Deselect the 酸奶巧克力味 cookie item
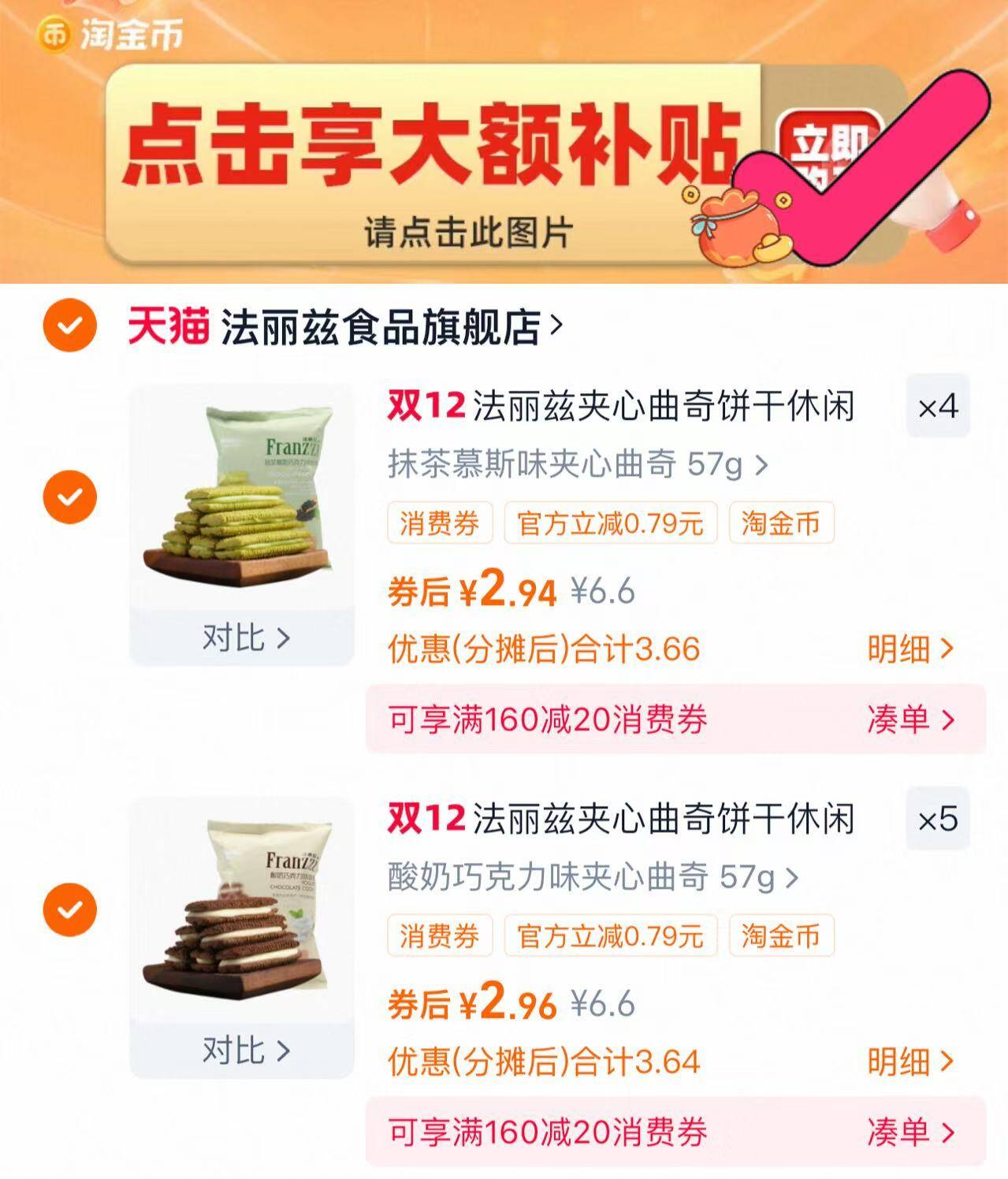The height and width of the screenshot is (1179, 1008). [x=70, y=910]
